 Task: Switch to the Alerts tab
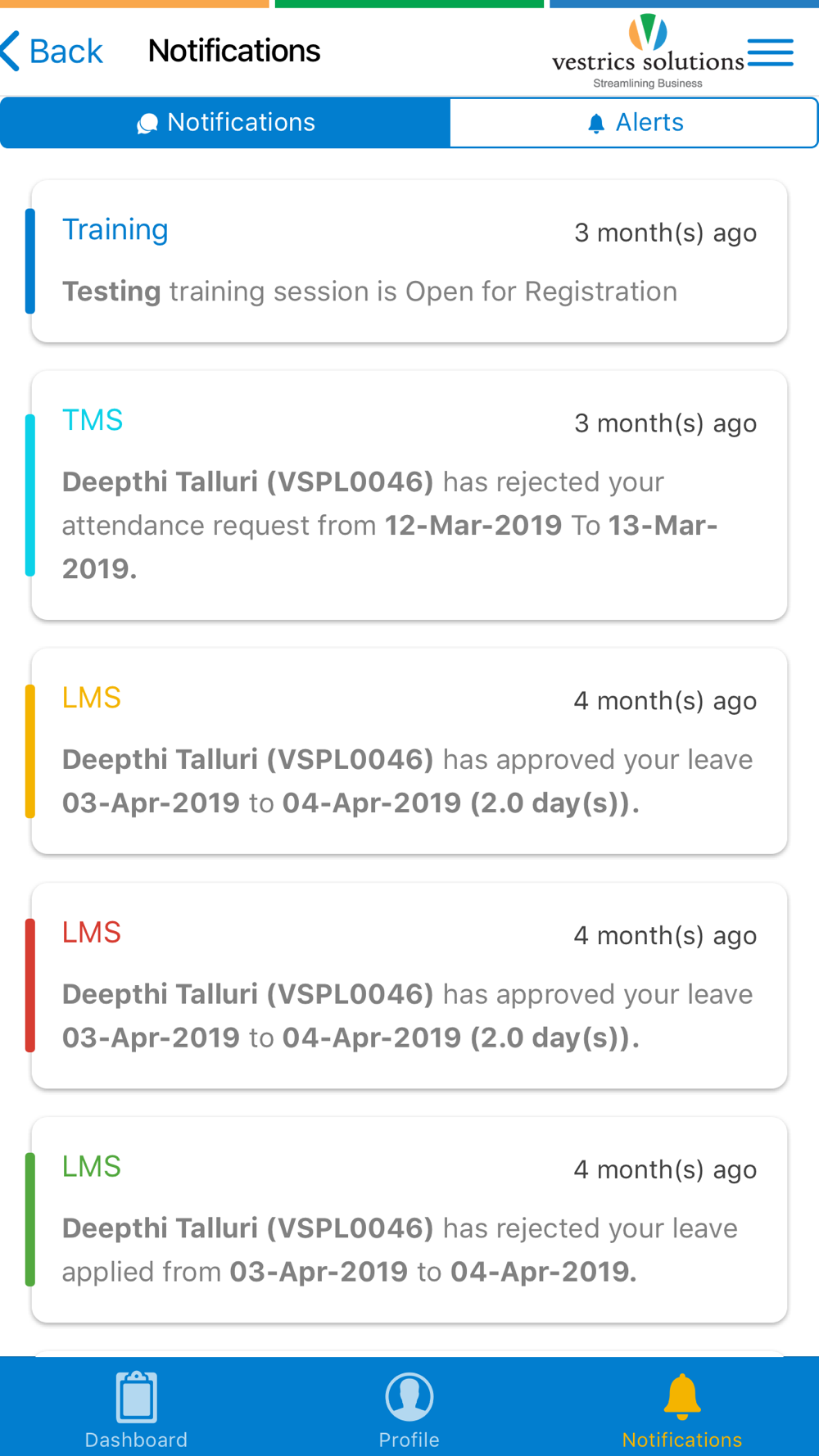point(634,123)
